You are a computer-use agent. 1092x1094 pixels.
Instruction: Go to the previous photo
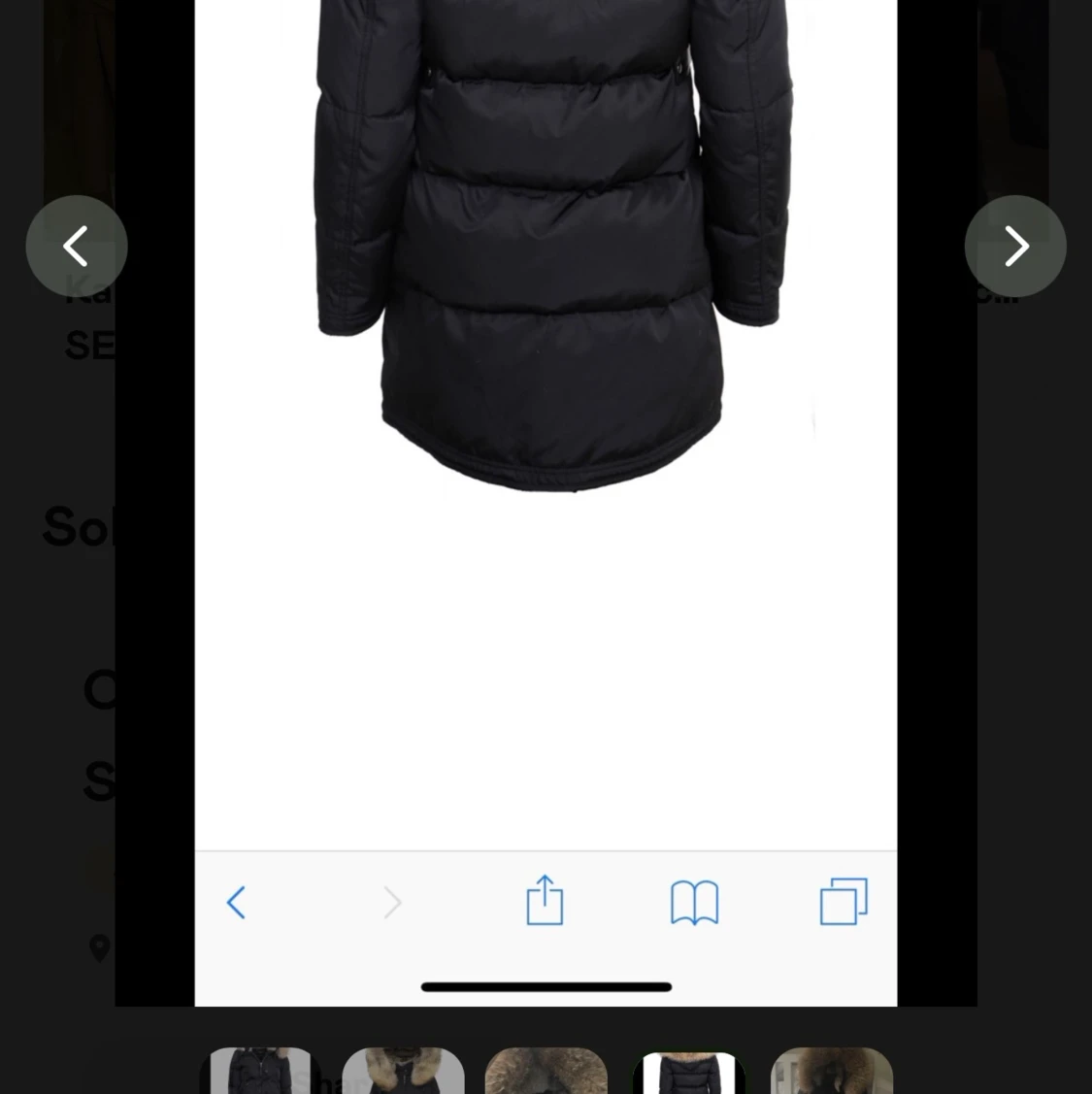(x=77, y=246)
